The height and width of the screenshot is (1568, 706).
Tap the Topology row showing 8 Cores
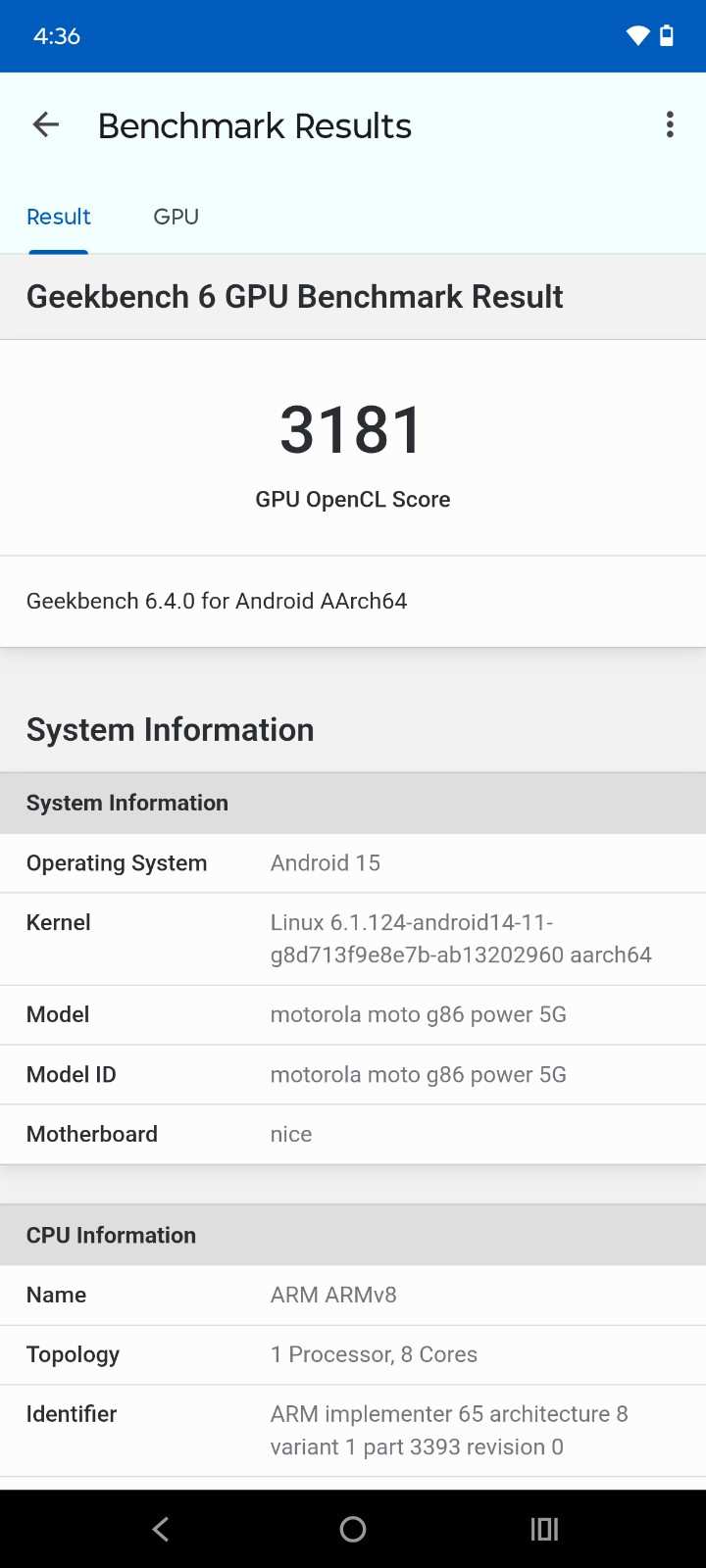[353, 1354]
